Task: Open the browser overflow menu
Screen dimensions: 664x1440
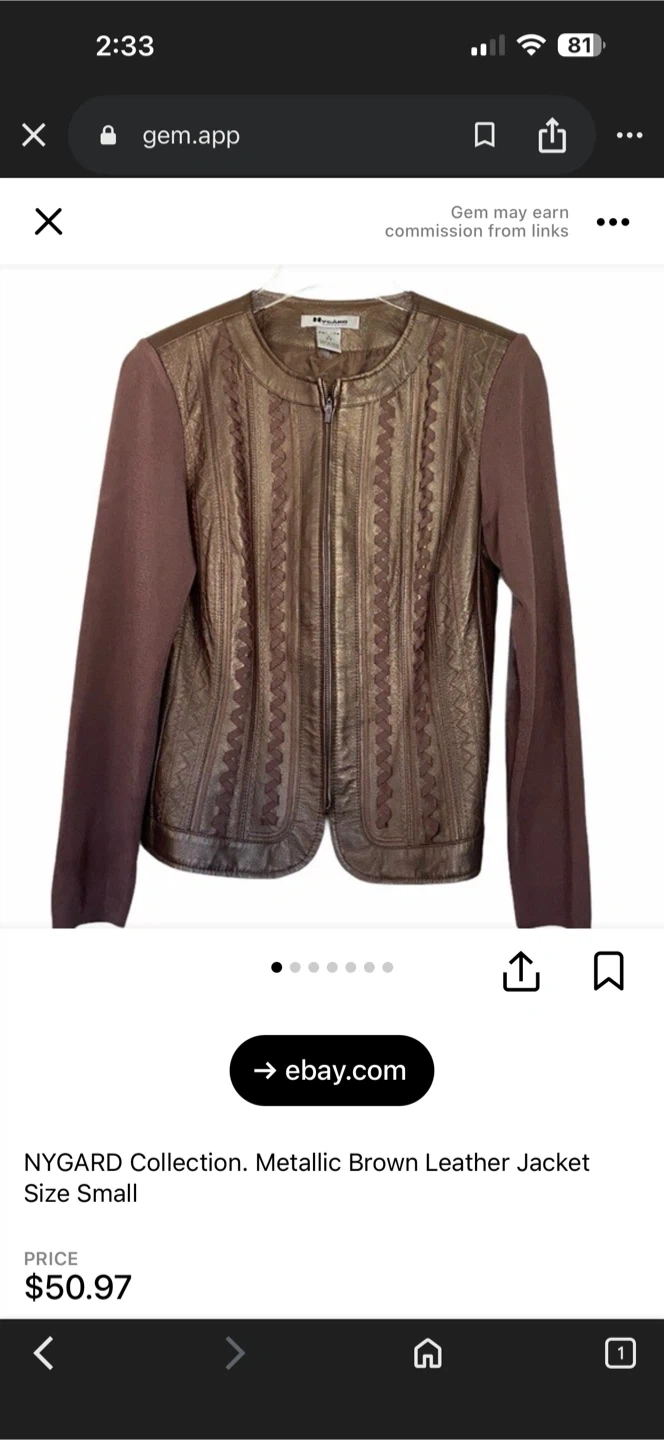Action: coord(629,135)
